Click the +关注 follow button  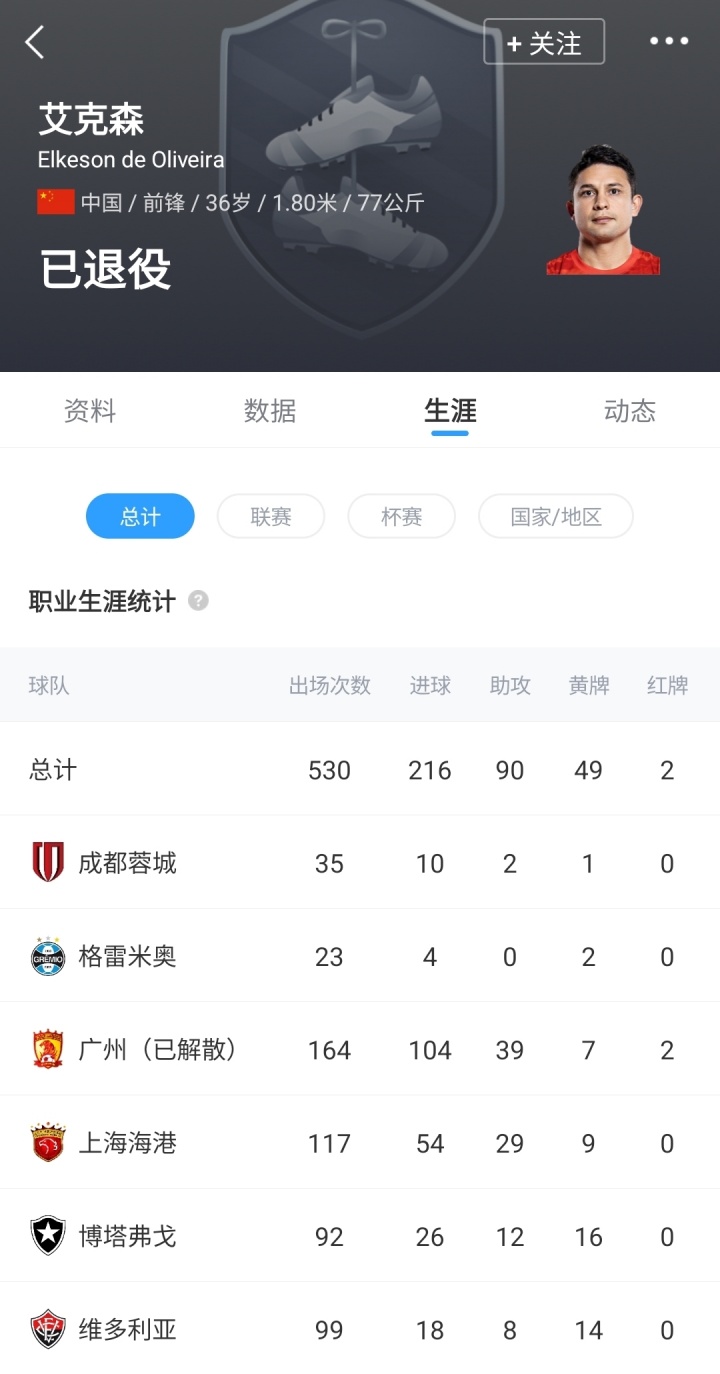[x=545, y=42]
